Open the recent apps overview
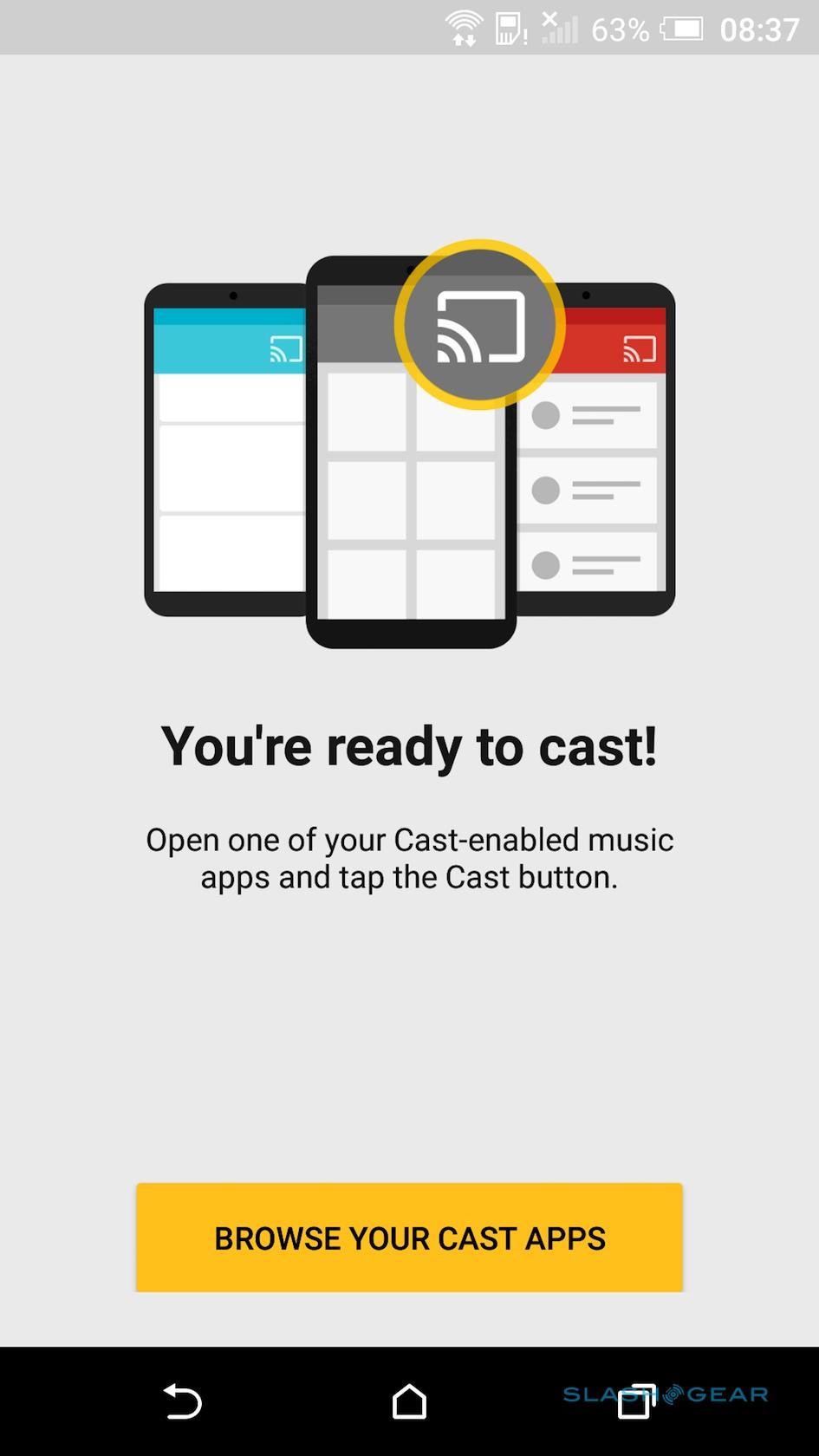 point(635,1401)
